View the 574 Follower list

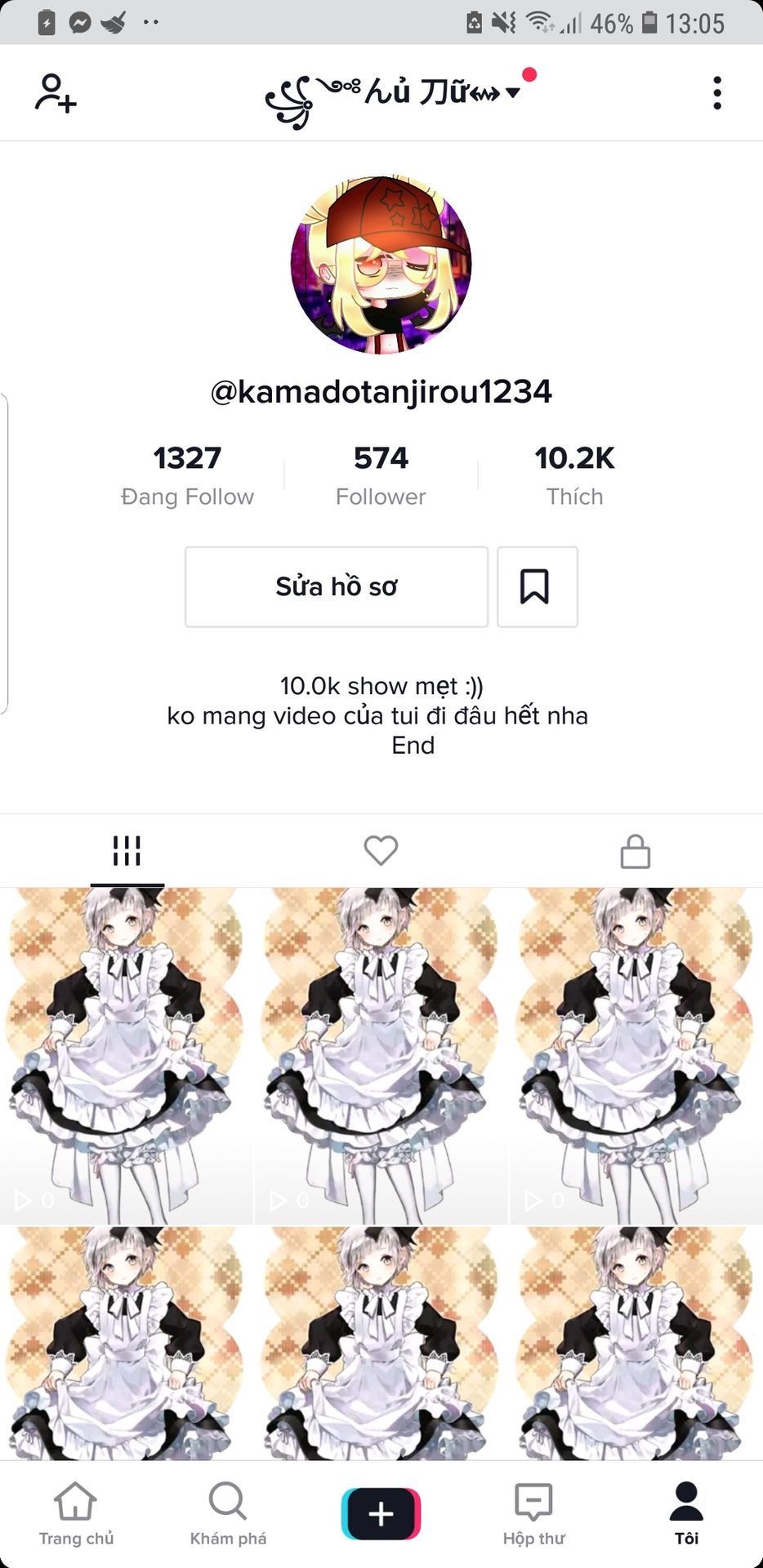click(x=381, y=474)
